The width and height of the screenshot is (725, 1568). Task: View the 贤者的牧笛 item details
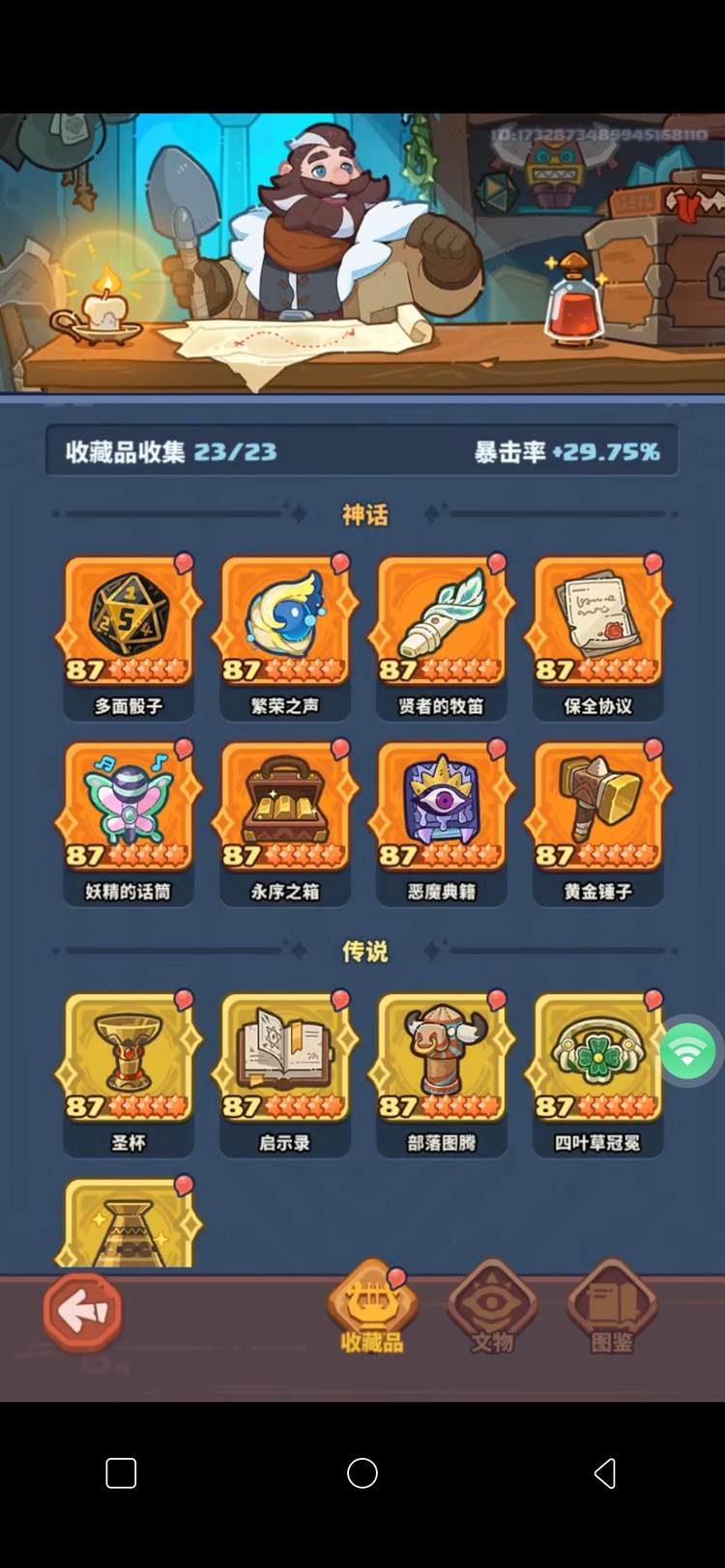point(442,623)
